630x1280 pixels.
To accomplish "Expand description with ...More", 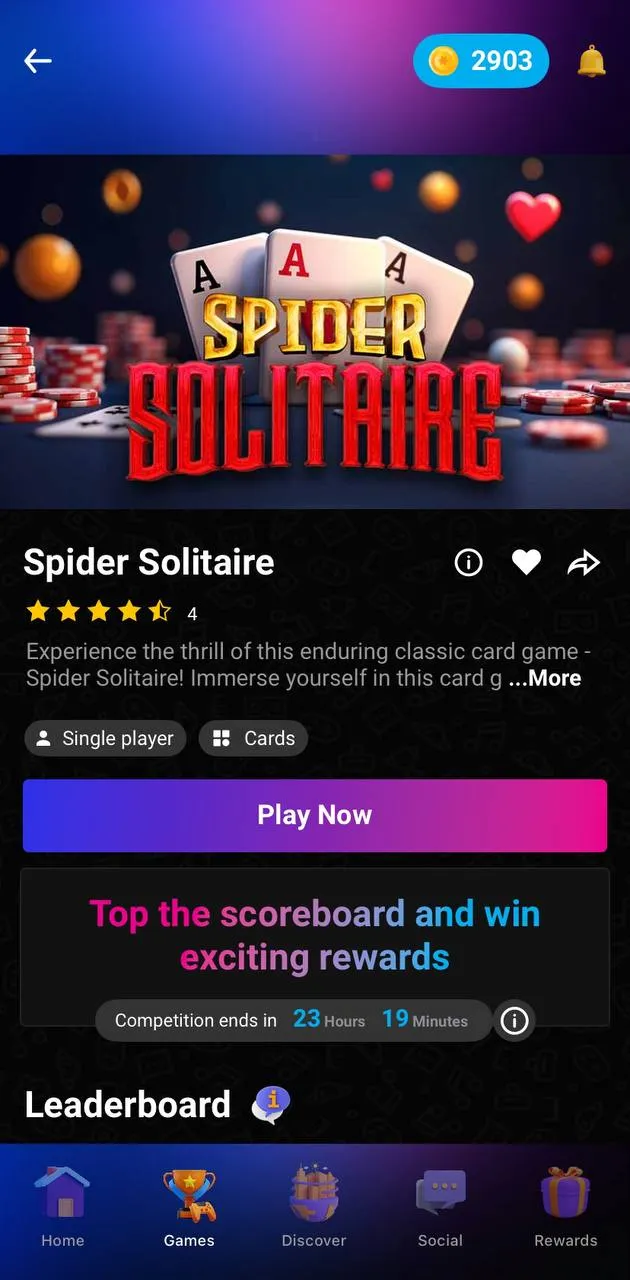I will click(x=544, y=678).
